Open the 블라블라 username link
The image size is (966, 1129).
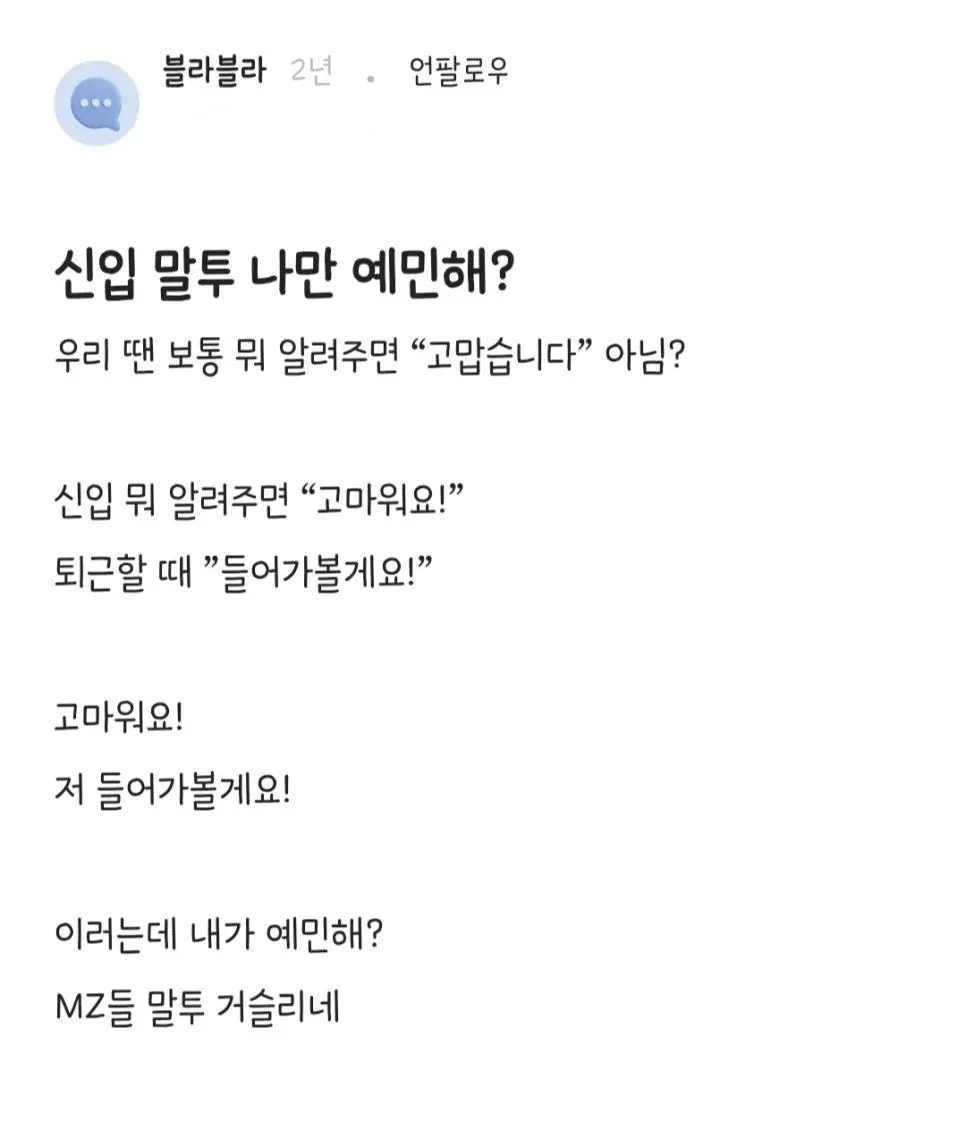pos(214,72)
